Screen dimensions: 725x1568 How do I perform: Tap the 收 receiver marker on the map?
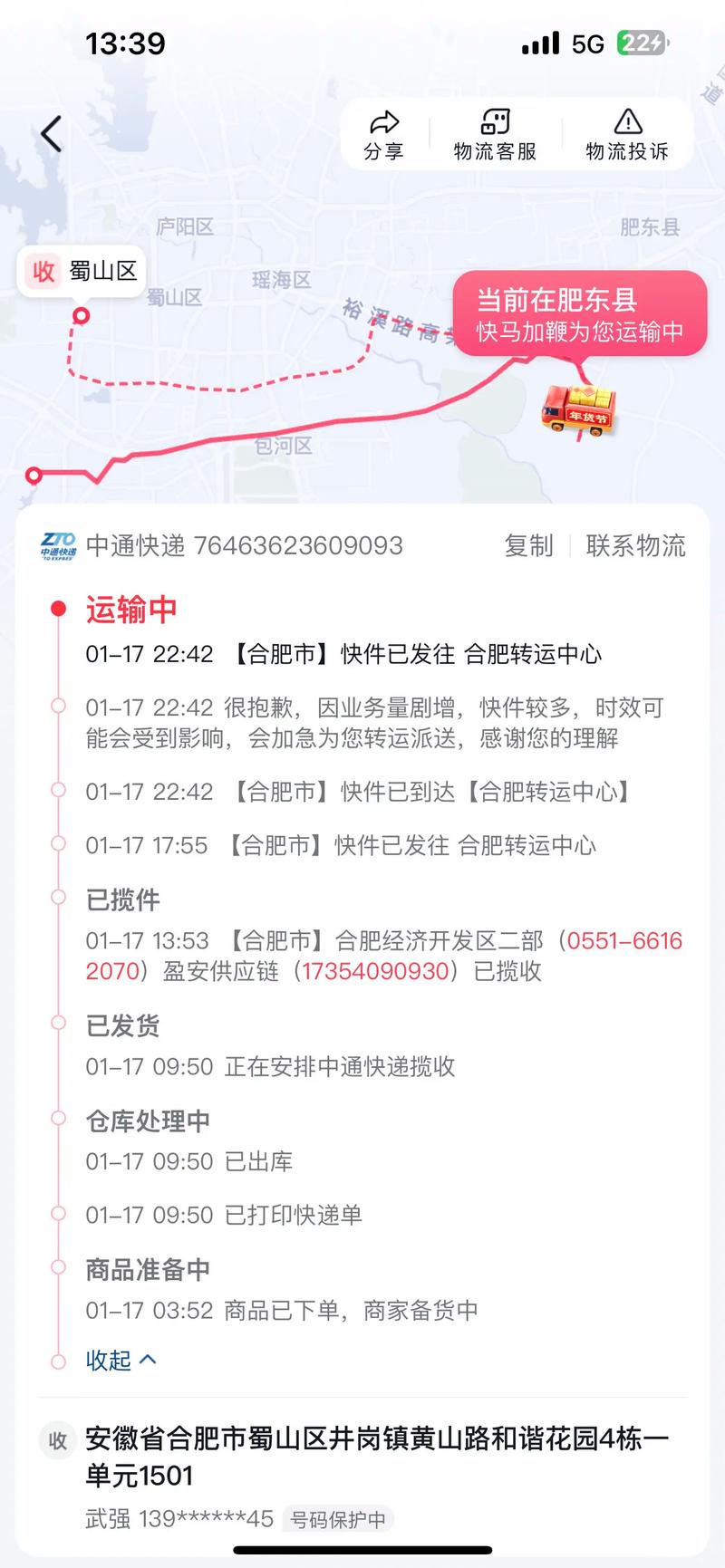coord(82,316)
